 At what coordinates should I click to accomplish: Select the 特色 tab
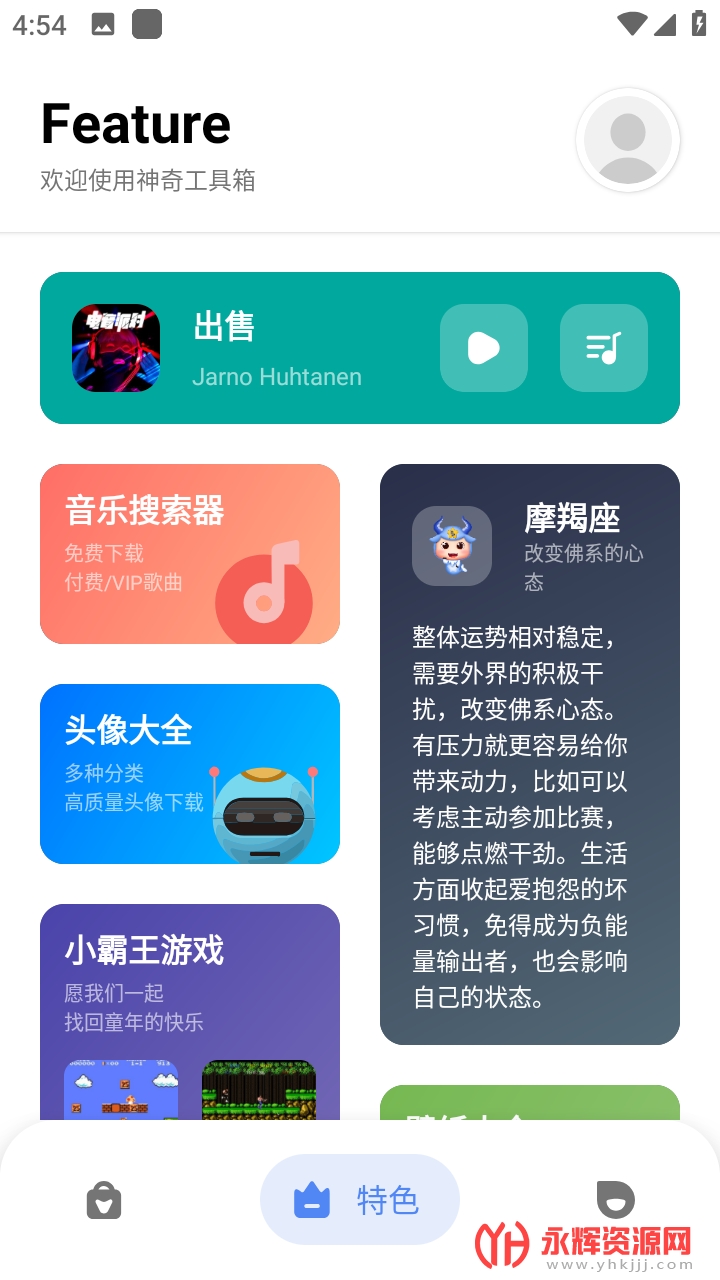pos(360,1199)
